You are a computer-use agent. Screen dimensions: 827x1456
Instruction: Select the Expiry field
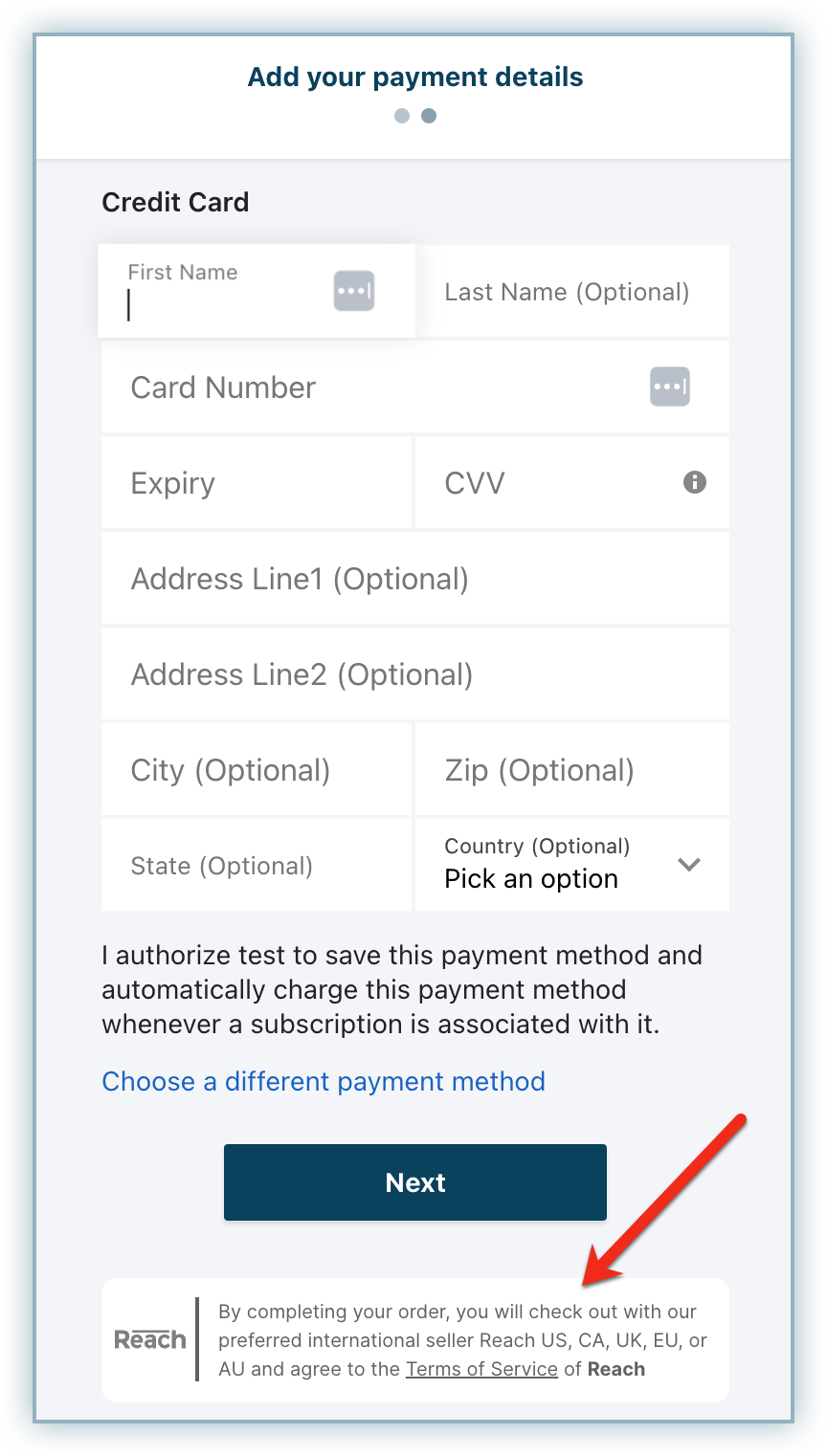(257, 483)
